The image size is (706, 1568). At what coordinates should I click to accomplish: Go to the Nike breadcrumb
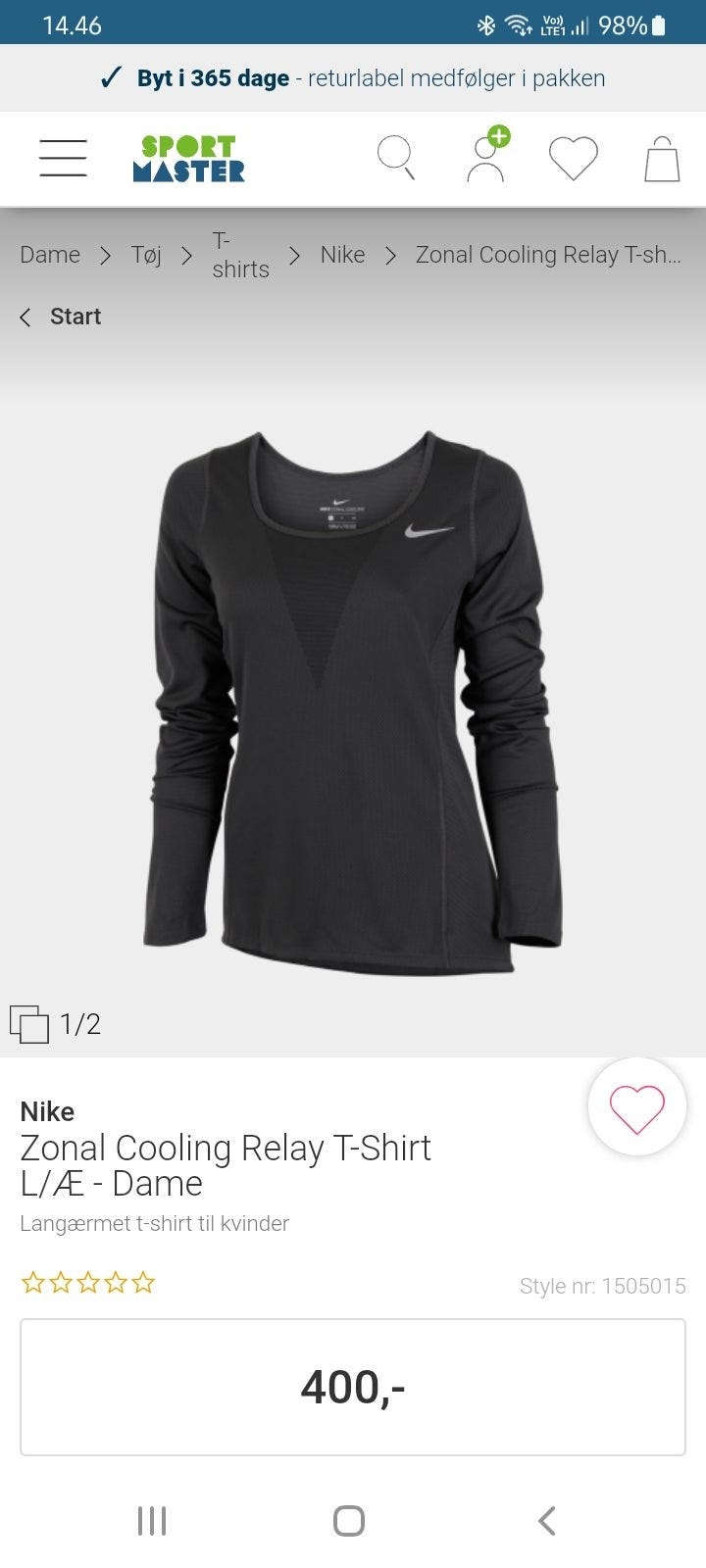342,255
